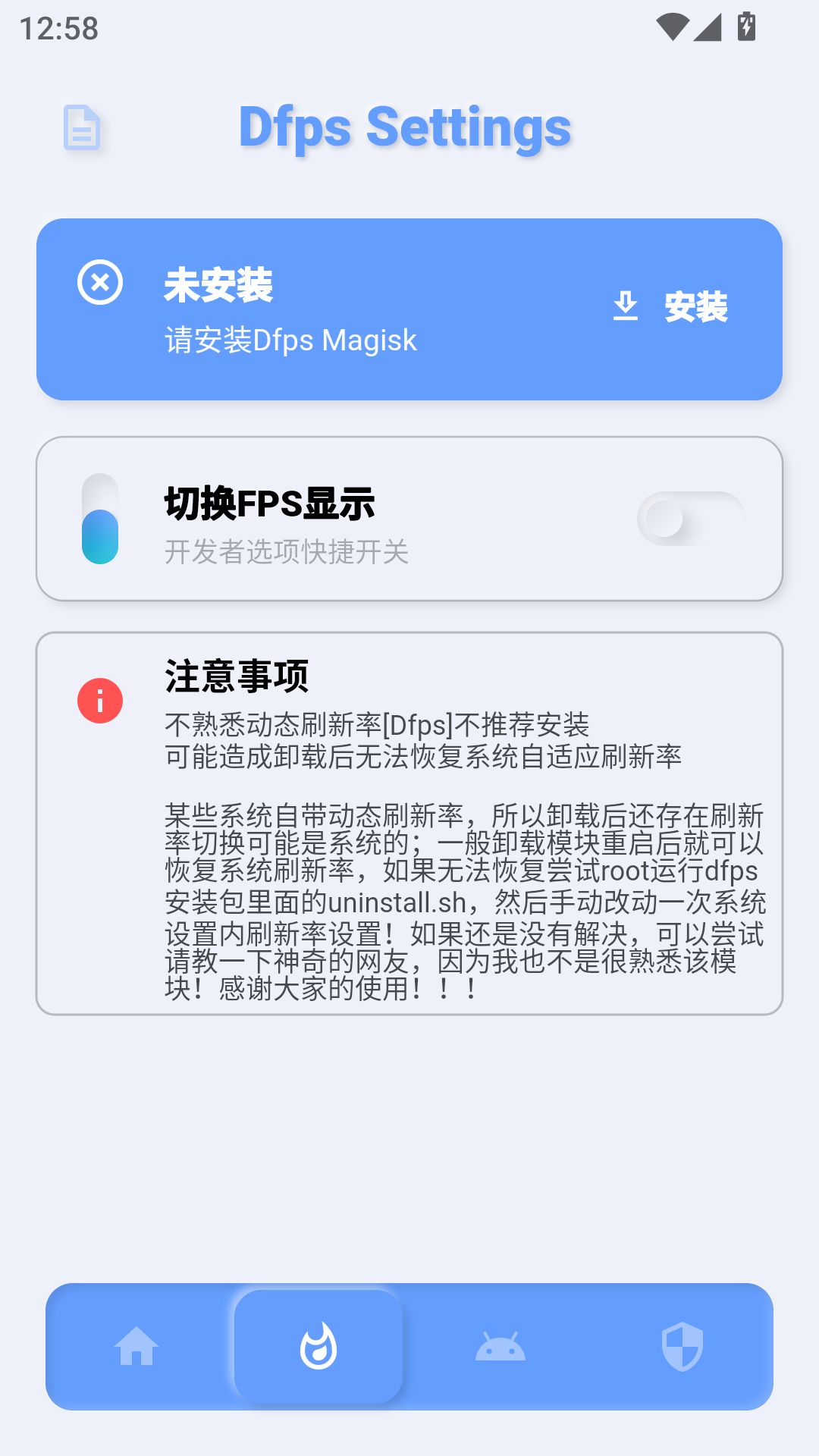Image resolution: width=819 pixels, height=1456 pixels.
Task: Expand the 未安装 status card
Action: point(409,308)
